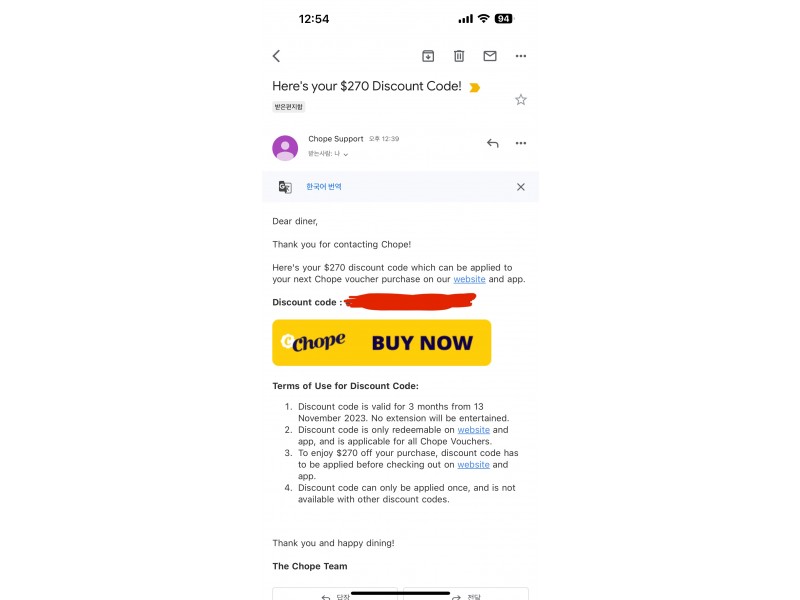This screenshot has height=600, width=800.
Task: Archive this email
Action: point(428,56)
